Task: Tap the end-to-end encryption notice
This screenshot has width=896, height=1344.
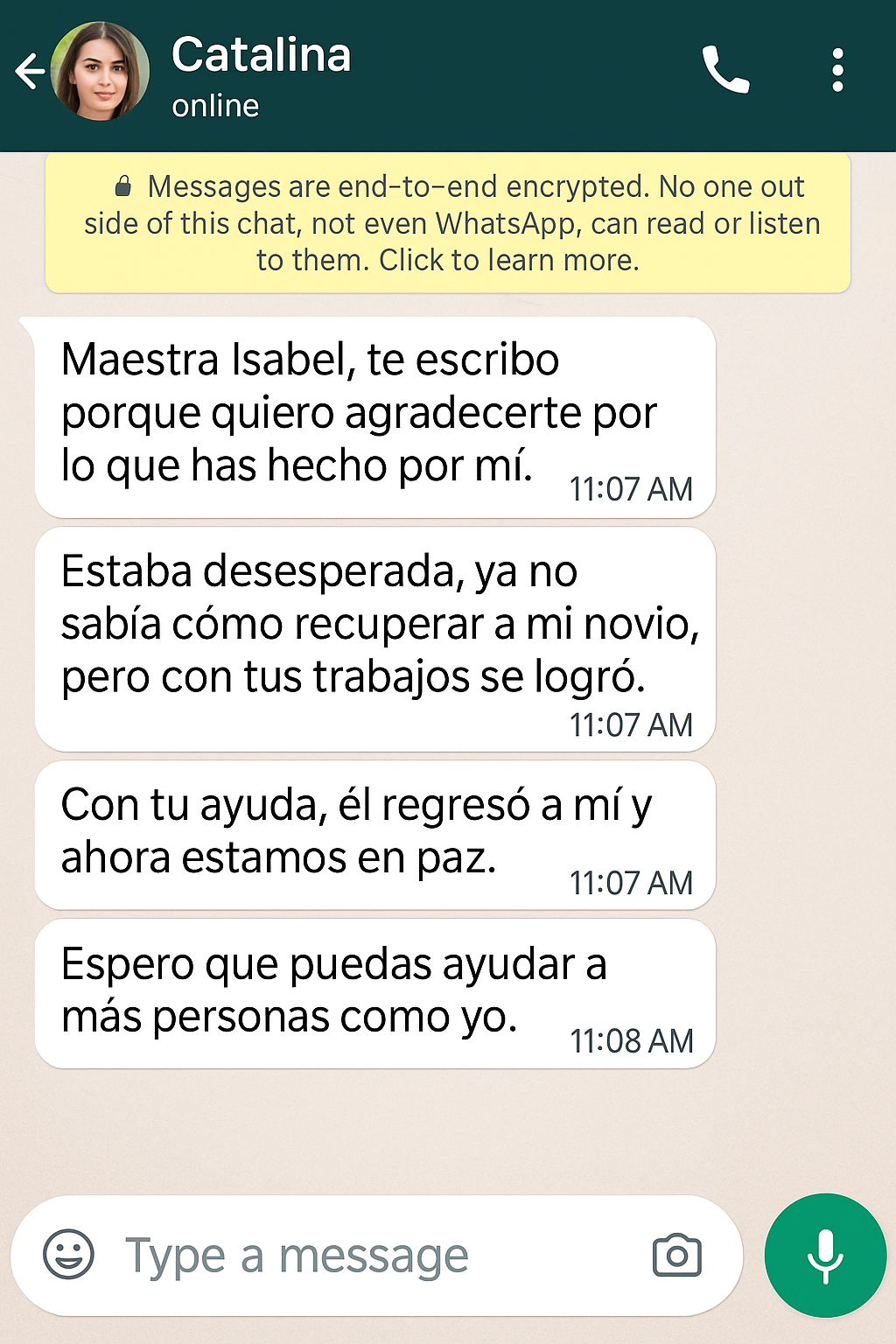Action: point(448,223)
